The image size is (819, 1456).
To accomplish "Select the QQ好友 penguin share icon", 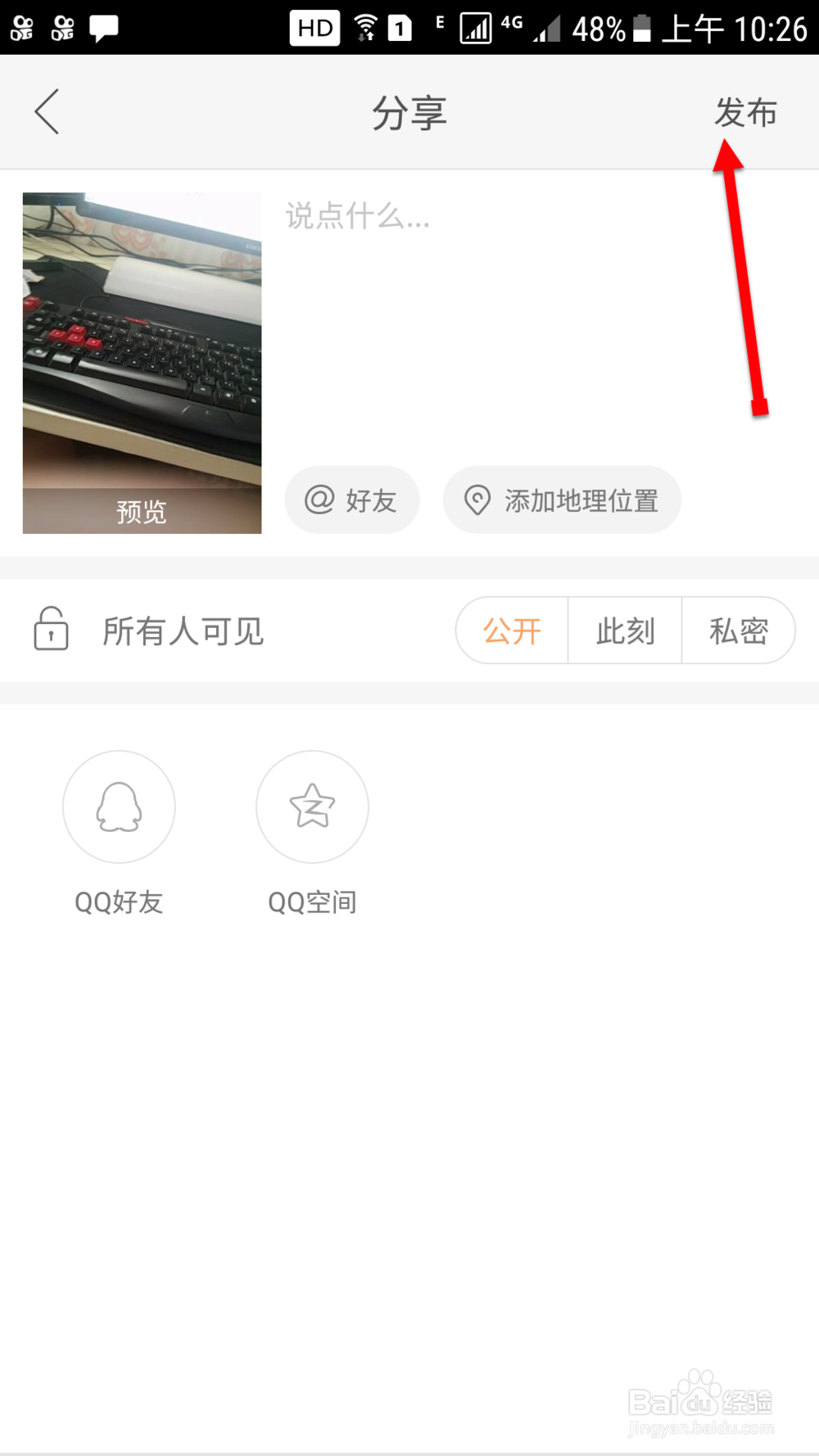I will pos(119,807).
